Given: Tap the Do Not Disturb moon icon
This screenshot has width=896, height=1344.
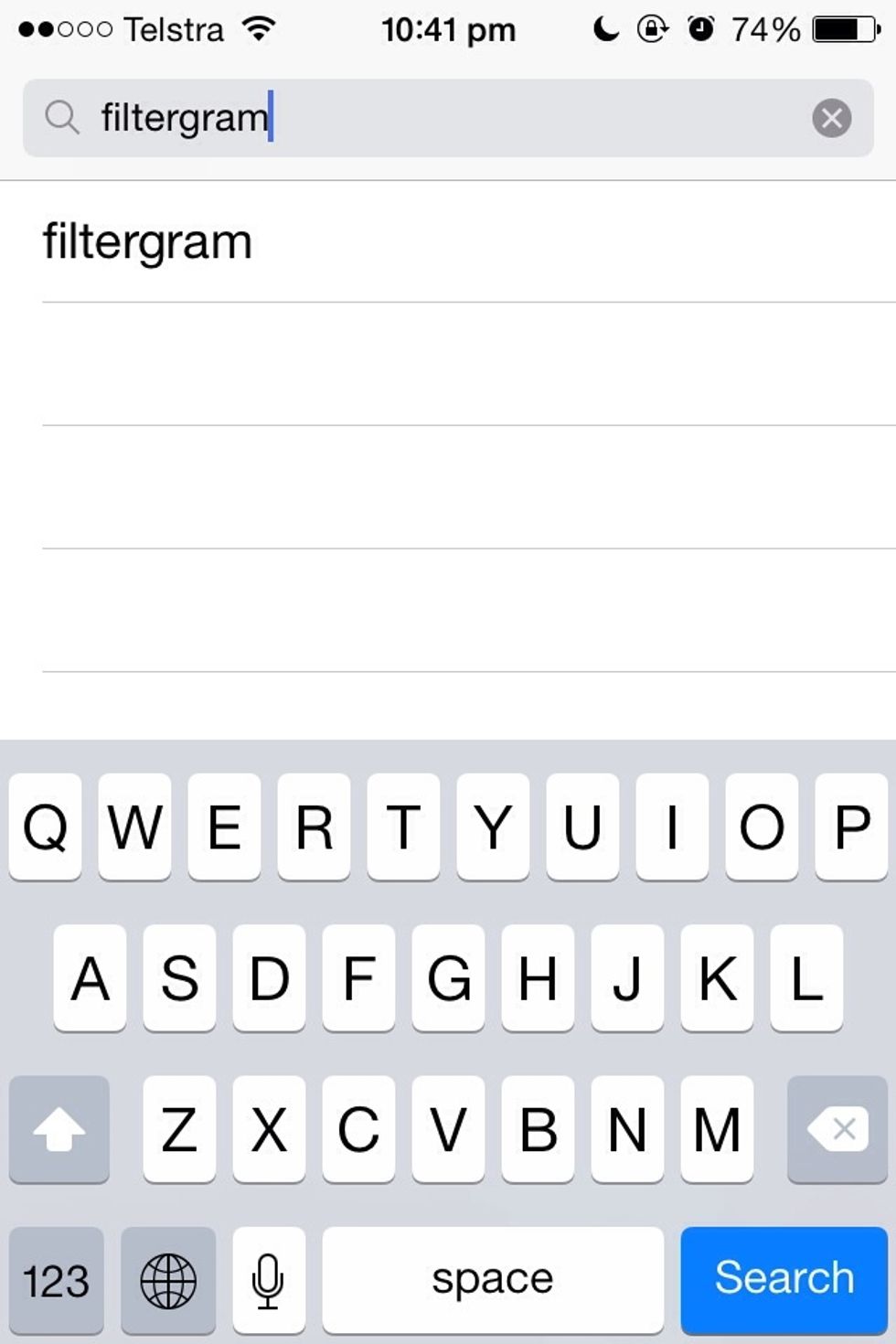Looking at the screenshot, I should pyautogui.click(x=603, y=27).
